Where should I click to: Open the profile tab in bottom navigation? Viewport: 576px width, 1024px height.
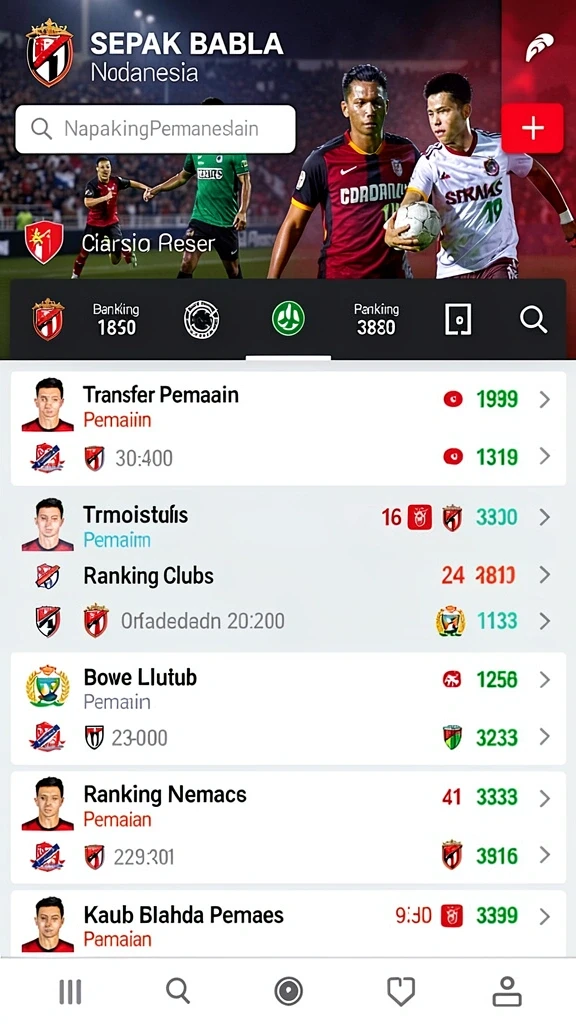pyautogui.click(x=507, y=991)
